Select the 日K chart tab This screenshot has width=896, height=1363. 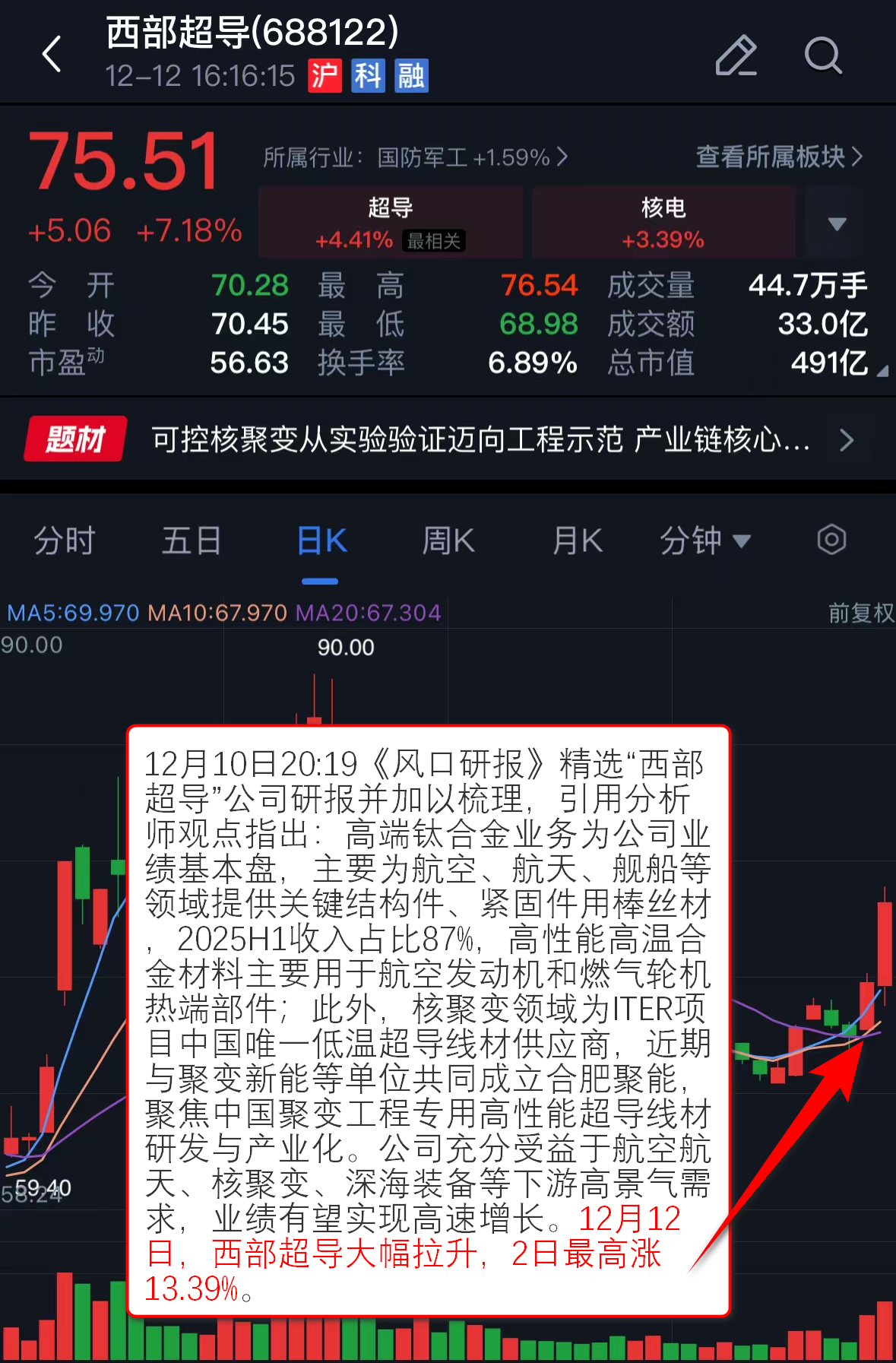[321, 541]
